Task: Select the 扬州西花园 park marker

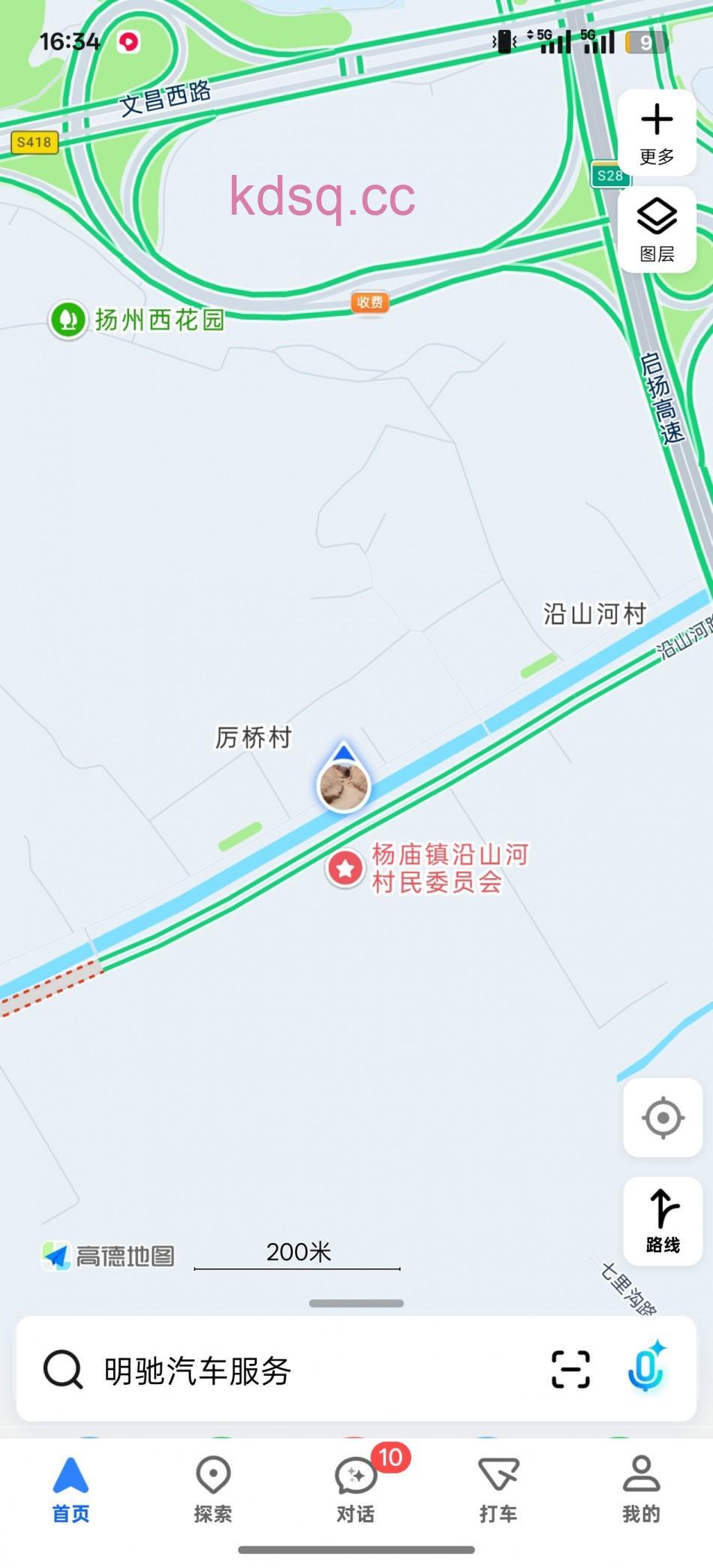Action: pos(68,320)
